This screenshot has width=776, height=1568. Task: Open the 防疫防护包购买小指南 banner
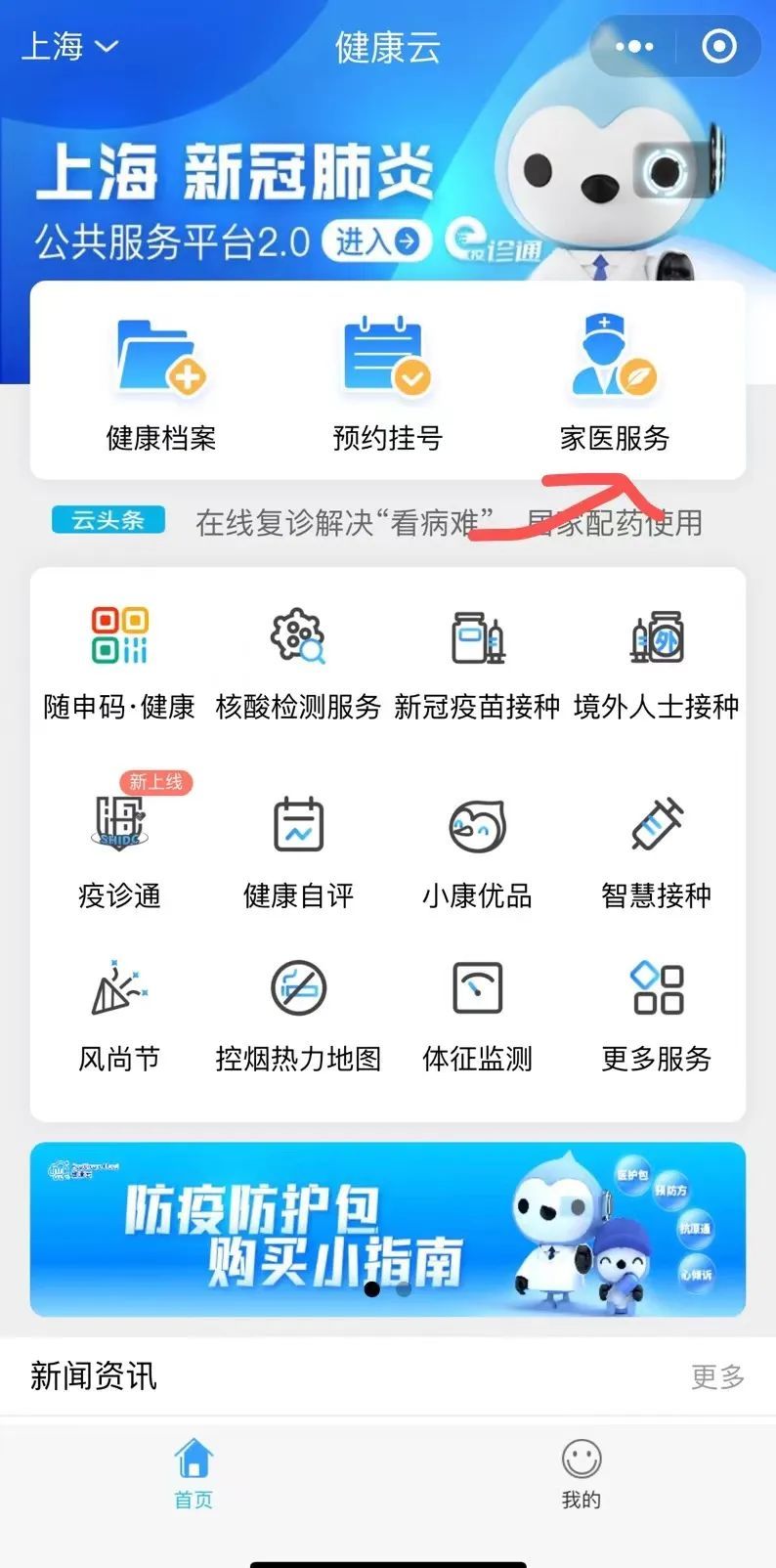point(388,1229)
